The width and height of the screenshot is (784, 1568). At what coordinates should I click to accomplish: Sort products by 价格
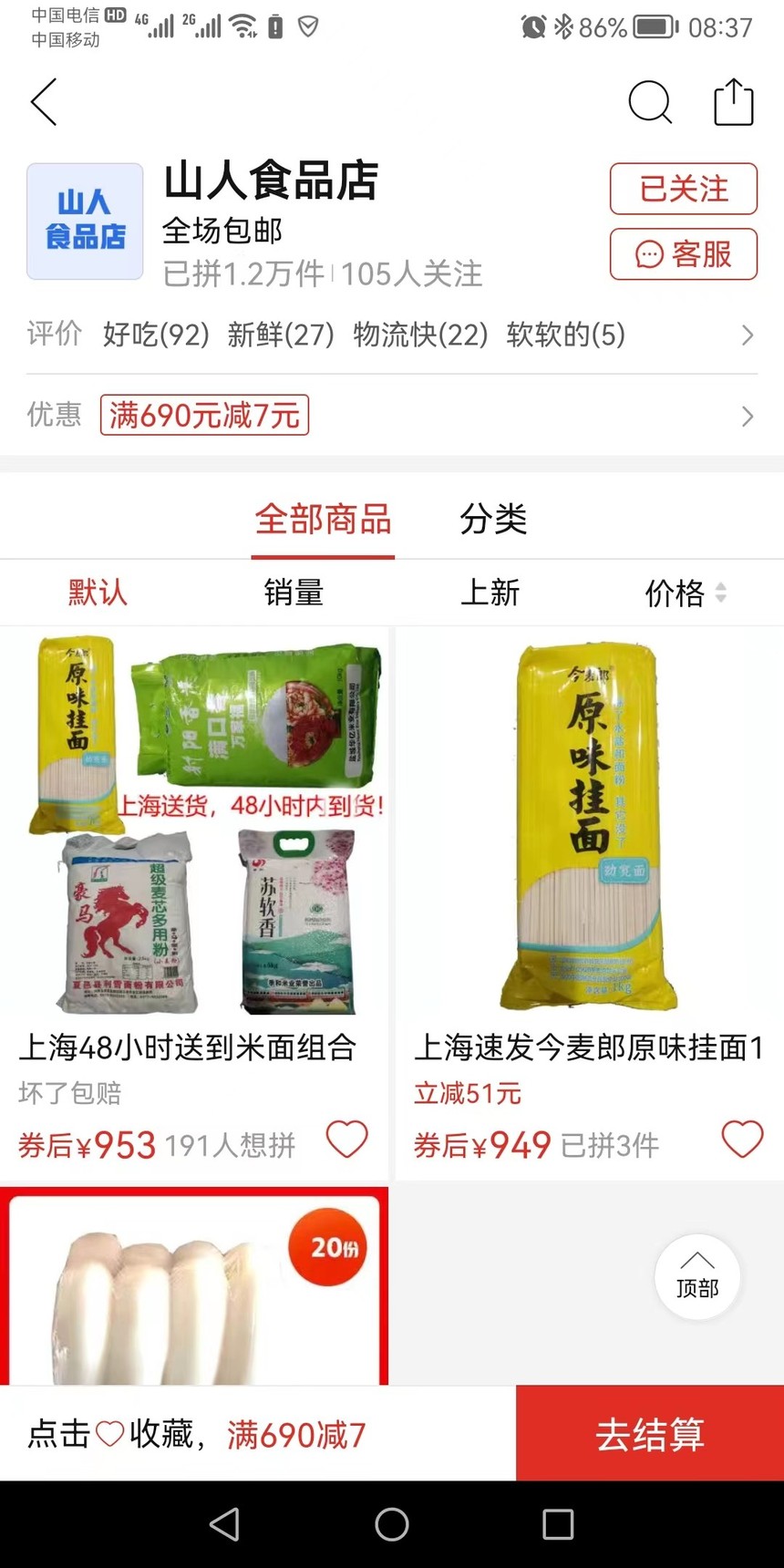pyautogui.click(x=684, y=593)
